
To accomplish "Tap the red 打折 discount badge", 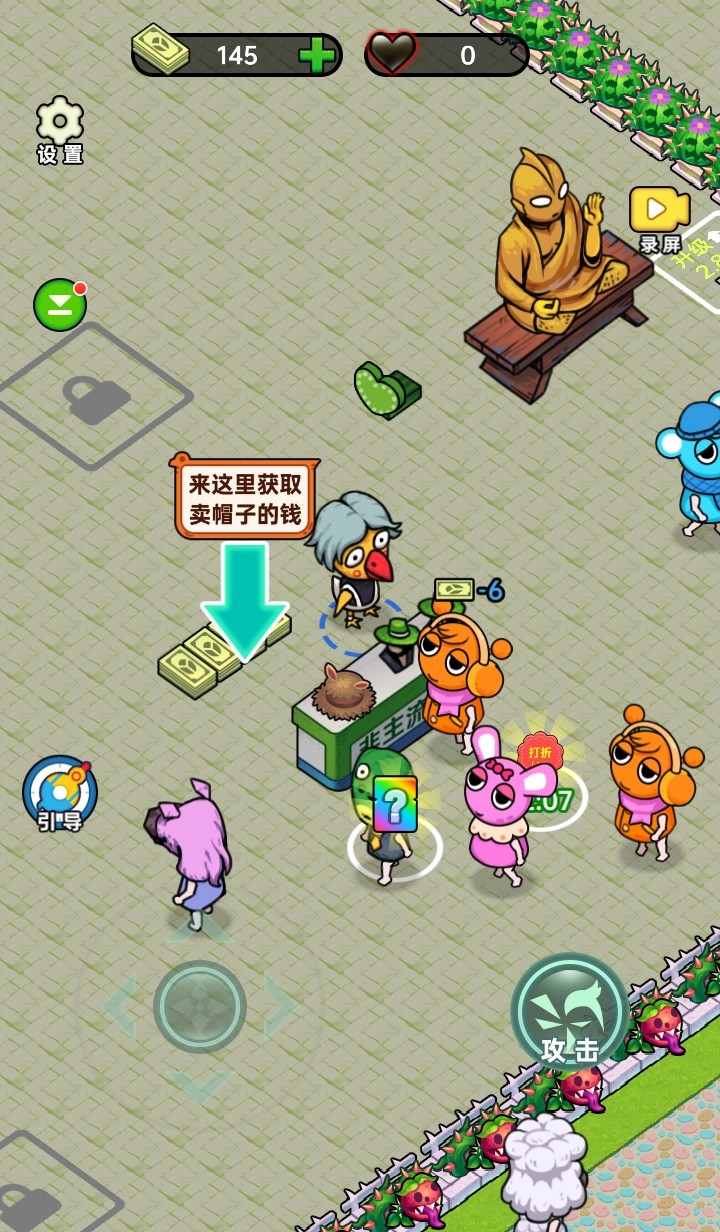I will (x=540, y=751).
